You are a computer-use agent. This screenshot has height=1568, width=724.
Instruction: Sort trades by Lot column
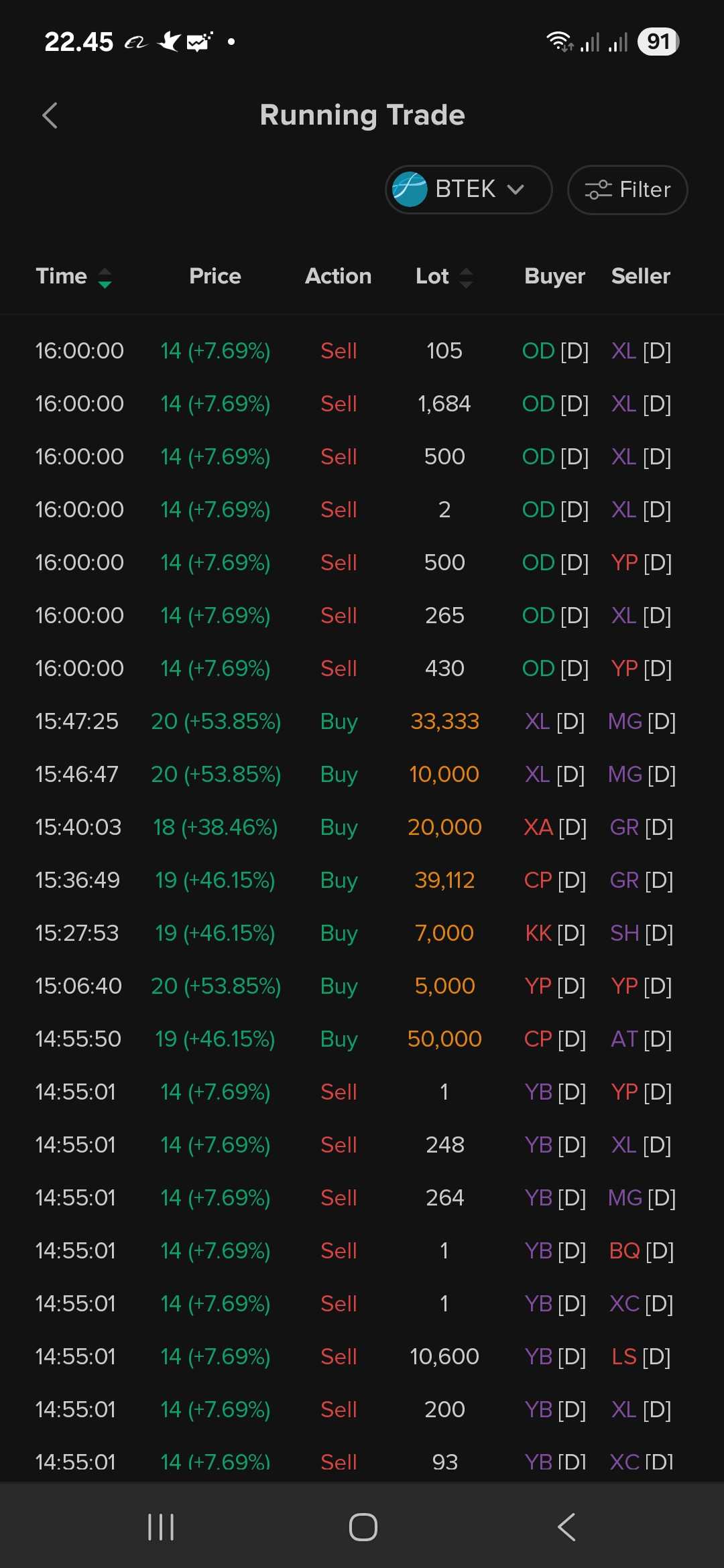pos(444,277)
